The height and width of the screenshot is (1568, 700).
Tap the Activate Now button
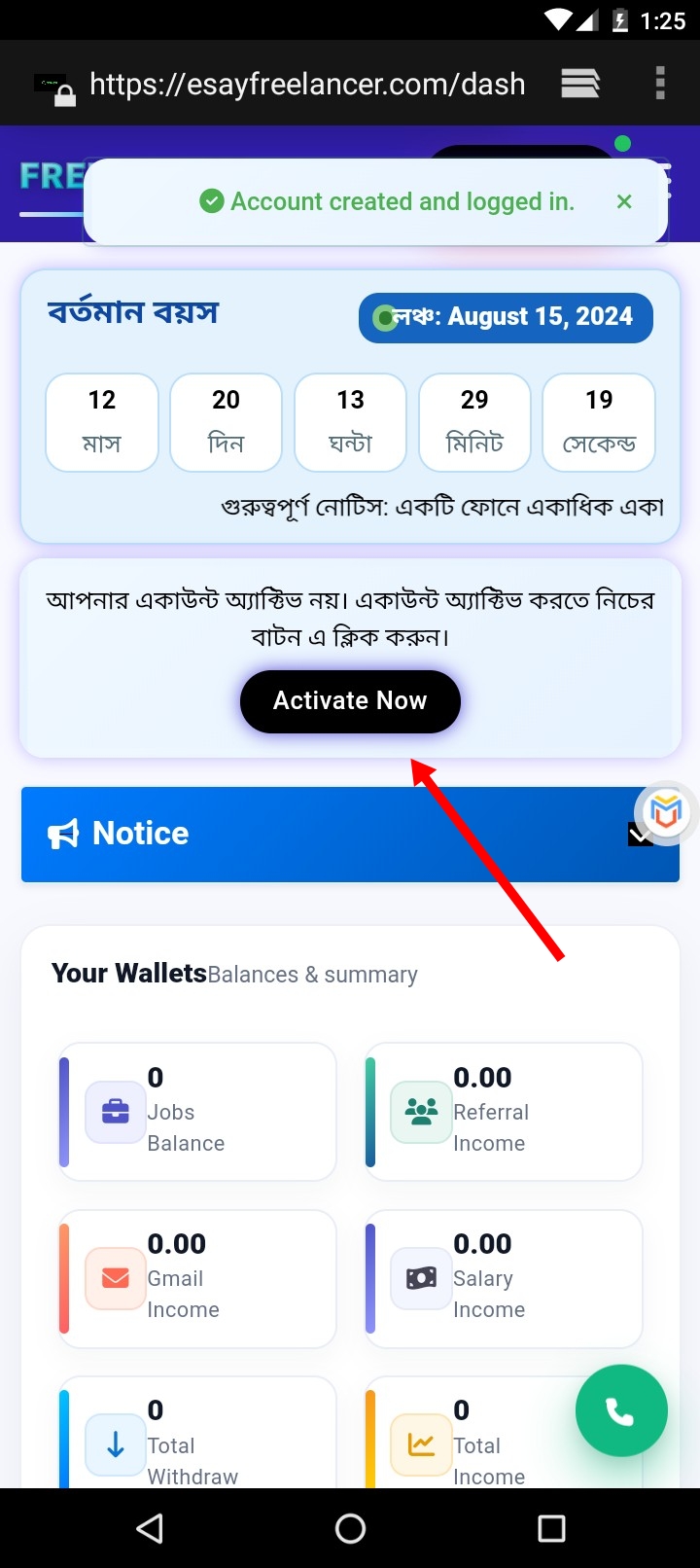click(x=350, y=701)
